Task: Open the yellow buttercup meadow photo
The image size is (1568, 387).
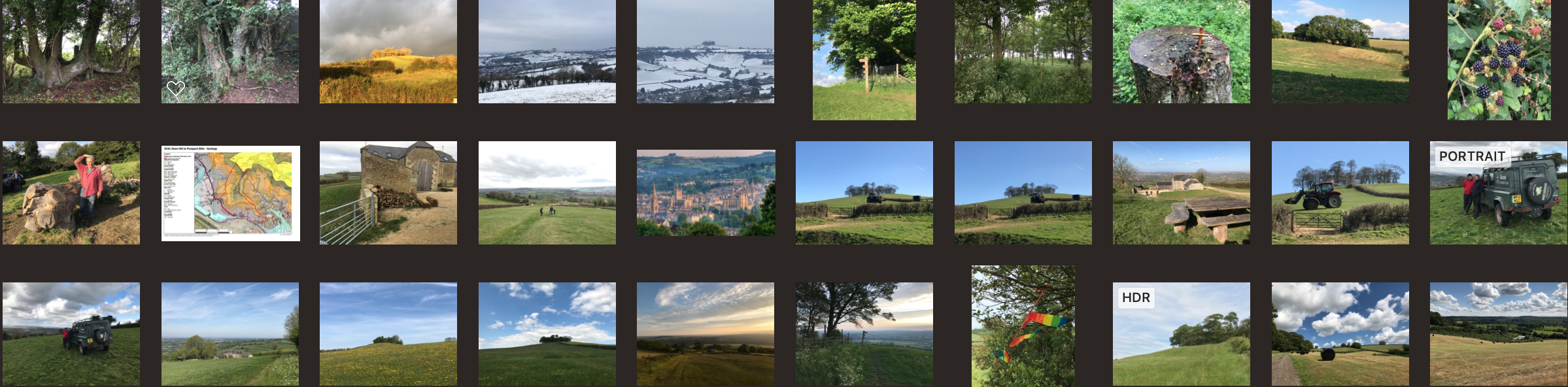Action: 388,333
